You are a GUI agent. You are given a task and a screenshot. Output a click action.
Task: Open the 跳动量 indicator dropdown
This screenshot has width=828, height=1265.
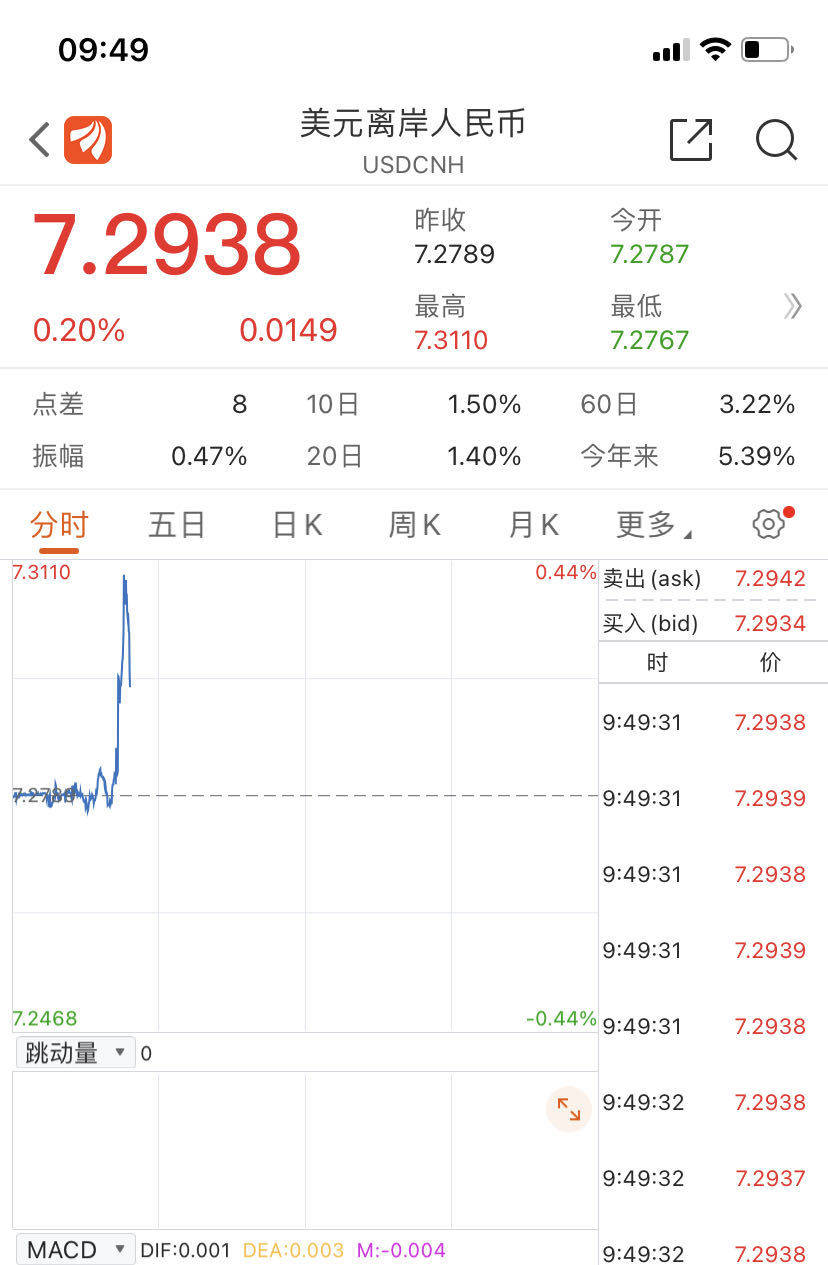[75, 1053]
